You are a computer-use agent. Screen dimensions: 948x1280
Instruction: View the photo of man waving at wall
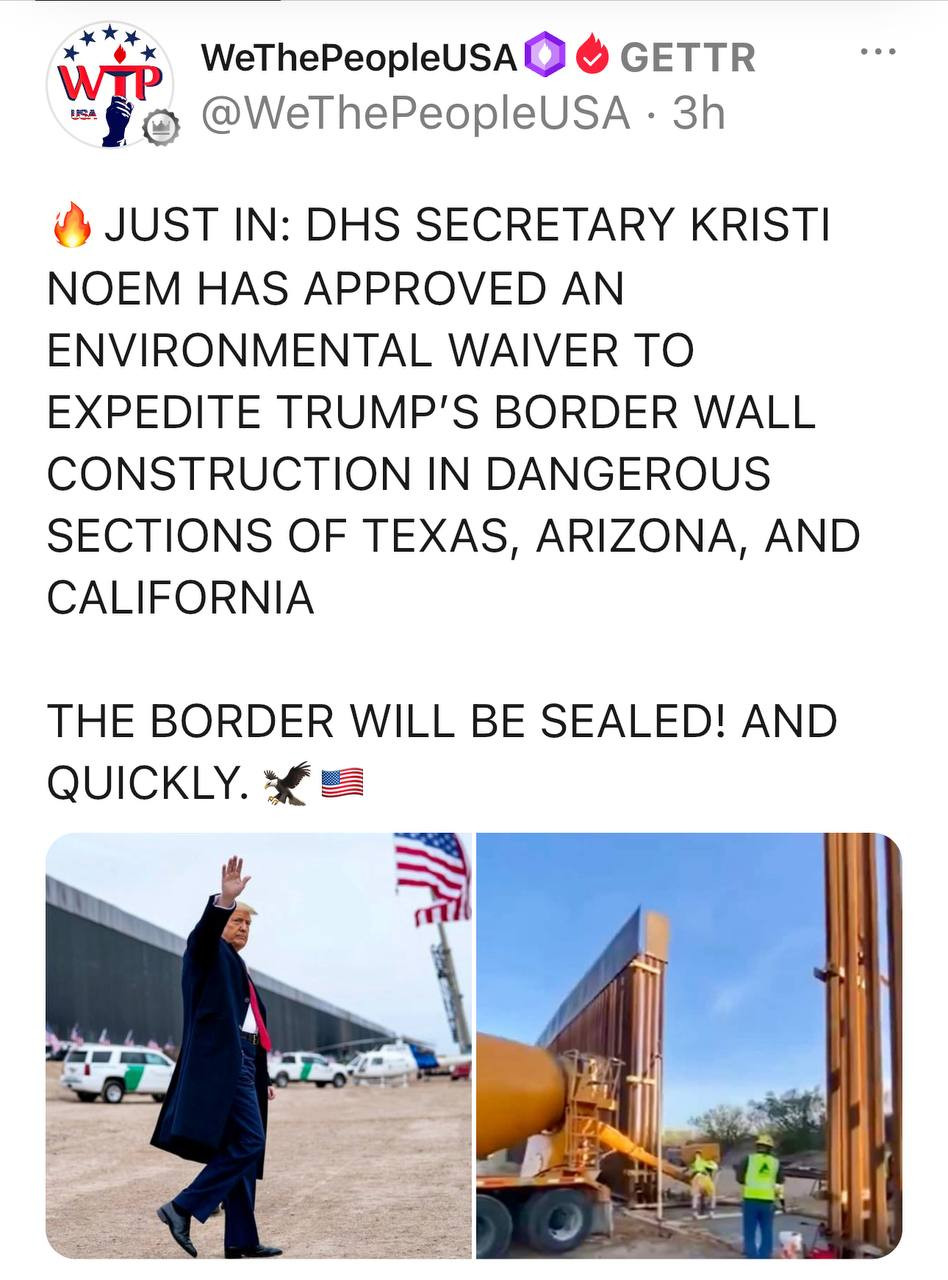click(258, 1045)
